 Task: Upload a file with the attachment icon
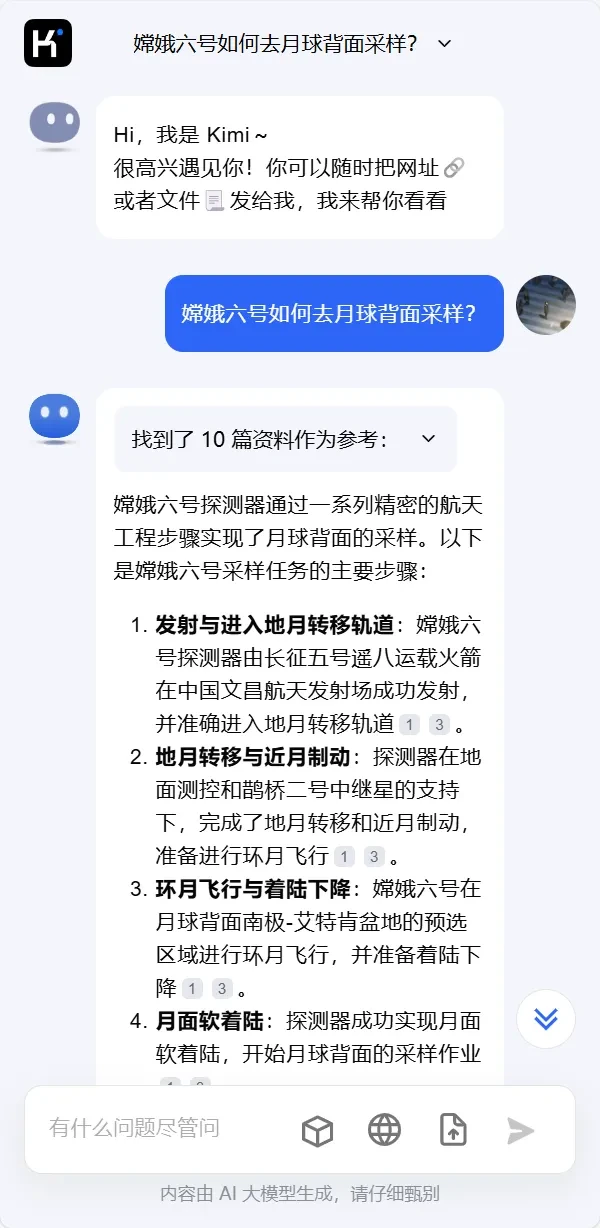[x=453, y=1131]
